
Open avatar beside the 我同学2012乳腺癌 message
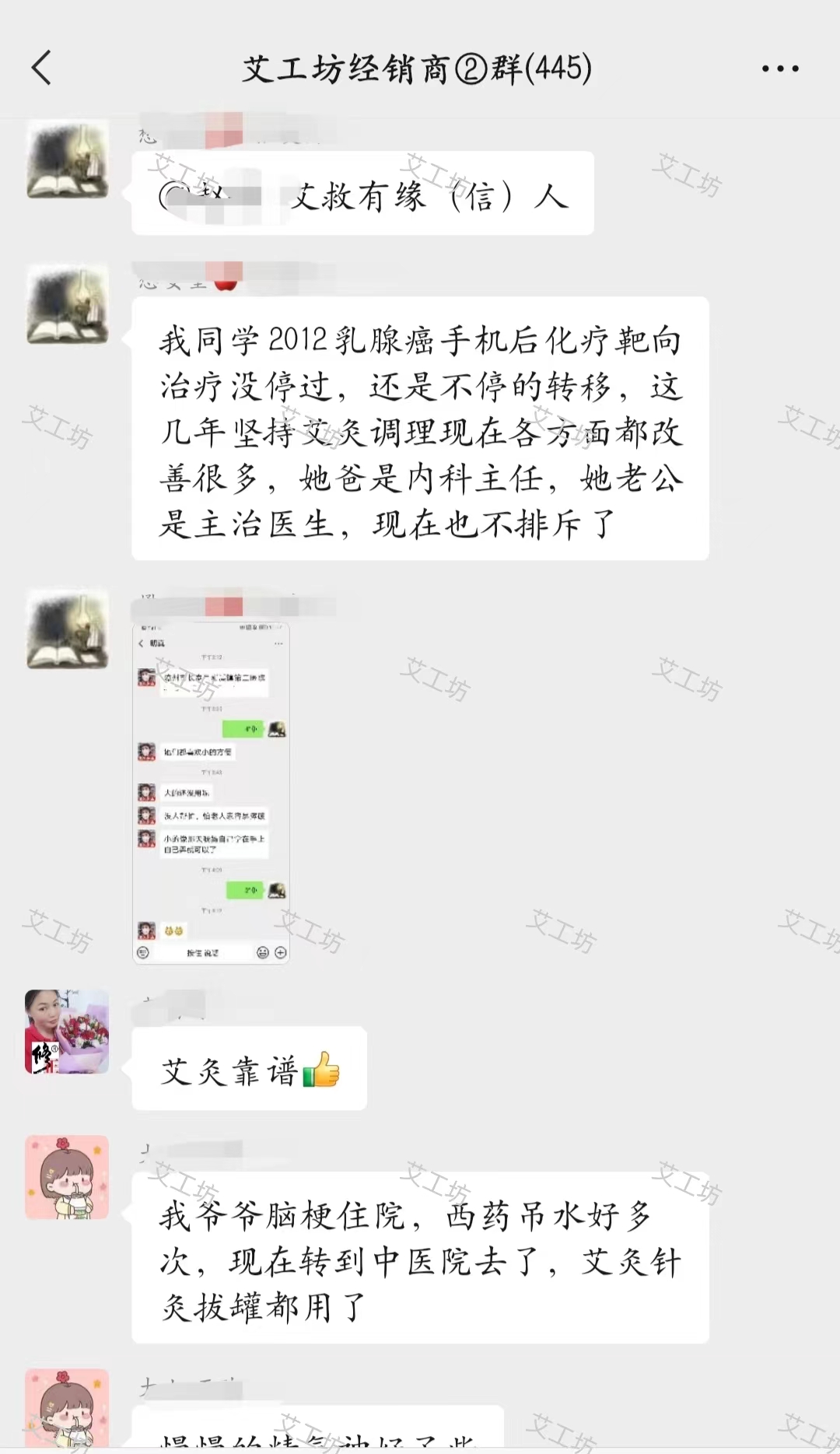coord(68,304)
